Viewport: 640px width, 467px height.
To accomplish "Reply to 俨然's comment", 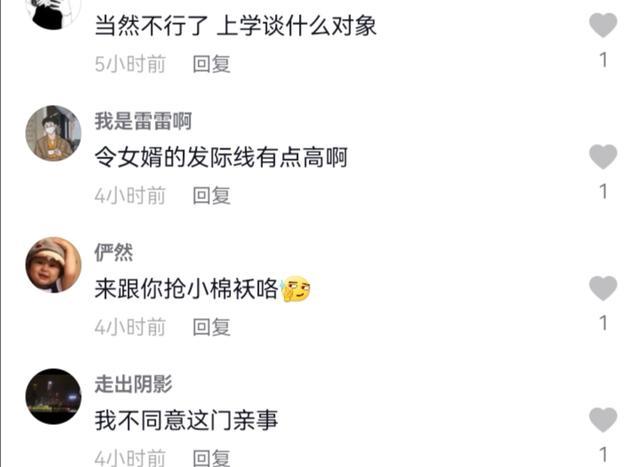I will [212, 327].
